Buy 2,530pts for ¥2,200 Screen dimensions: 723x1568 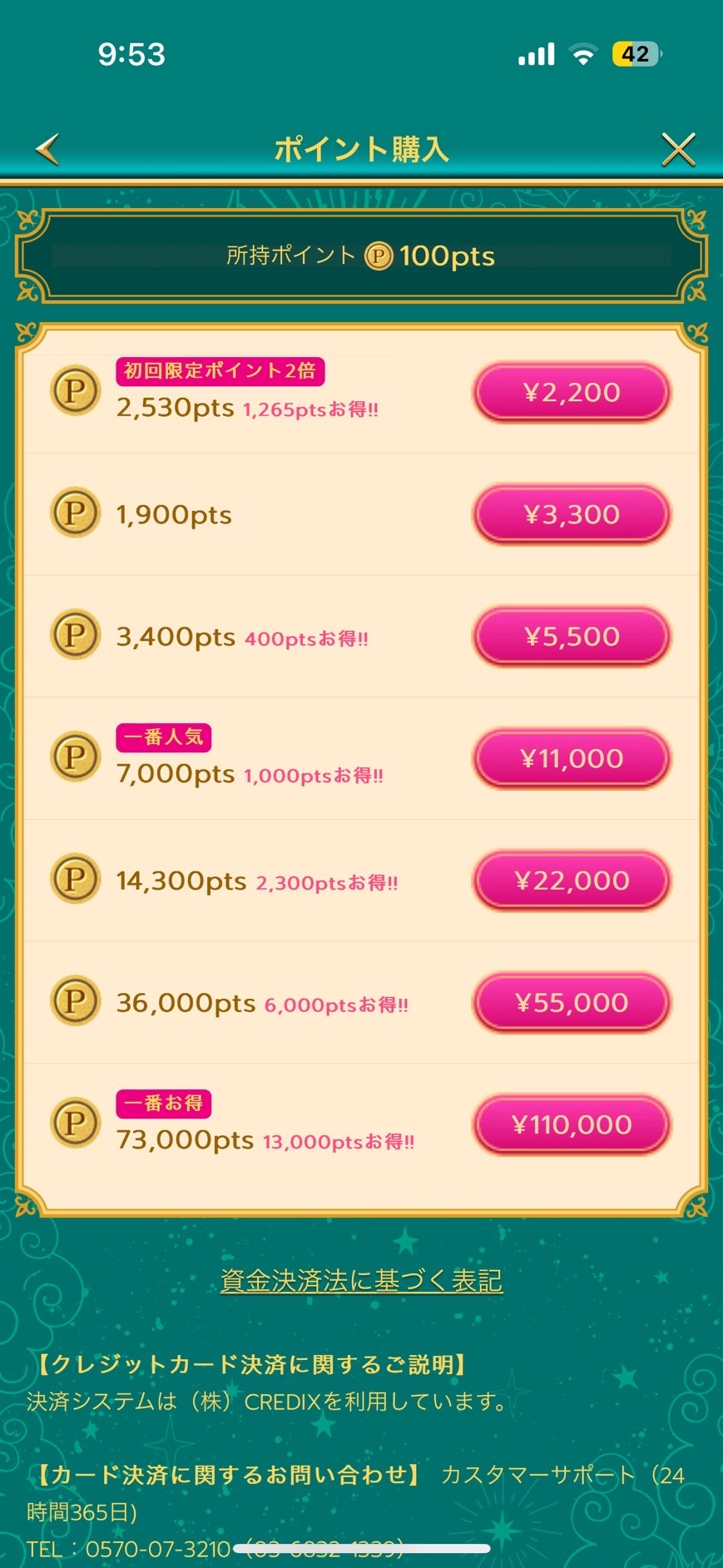(572, 392)
